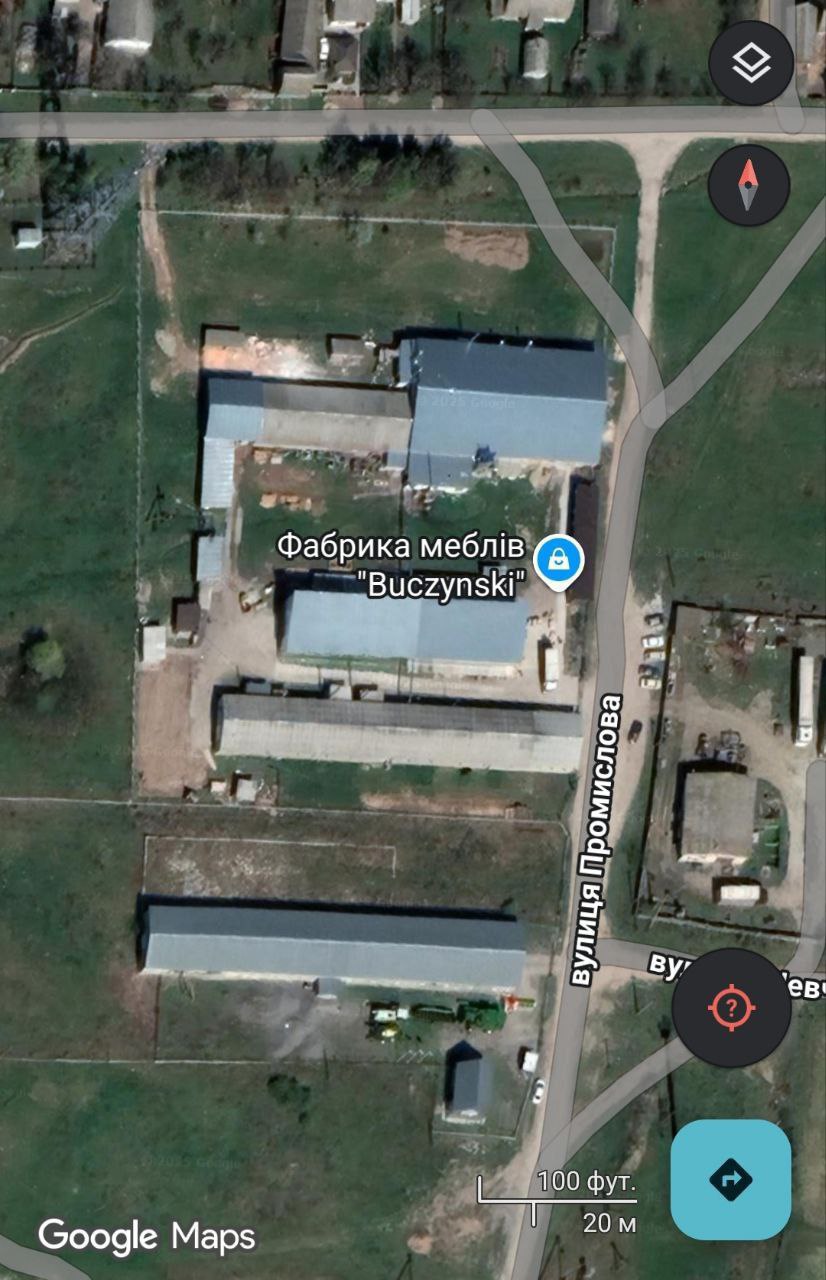This screenshot has width=826, height=1280.
Task: Start directions with the blue arrow button
Action: pyautogui.click(x=730, y=1179)
